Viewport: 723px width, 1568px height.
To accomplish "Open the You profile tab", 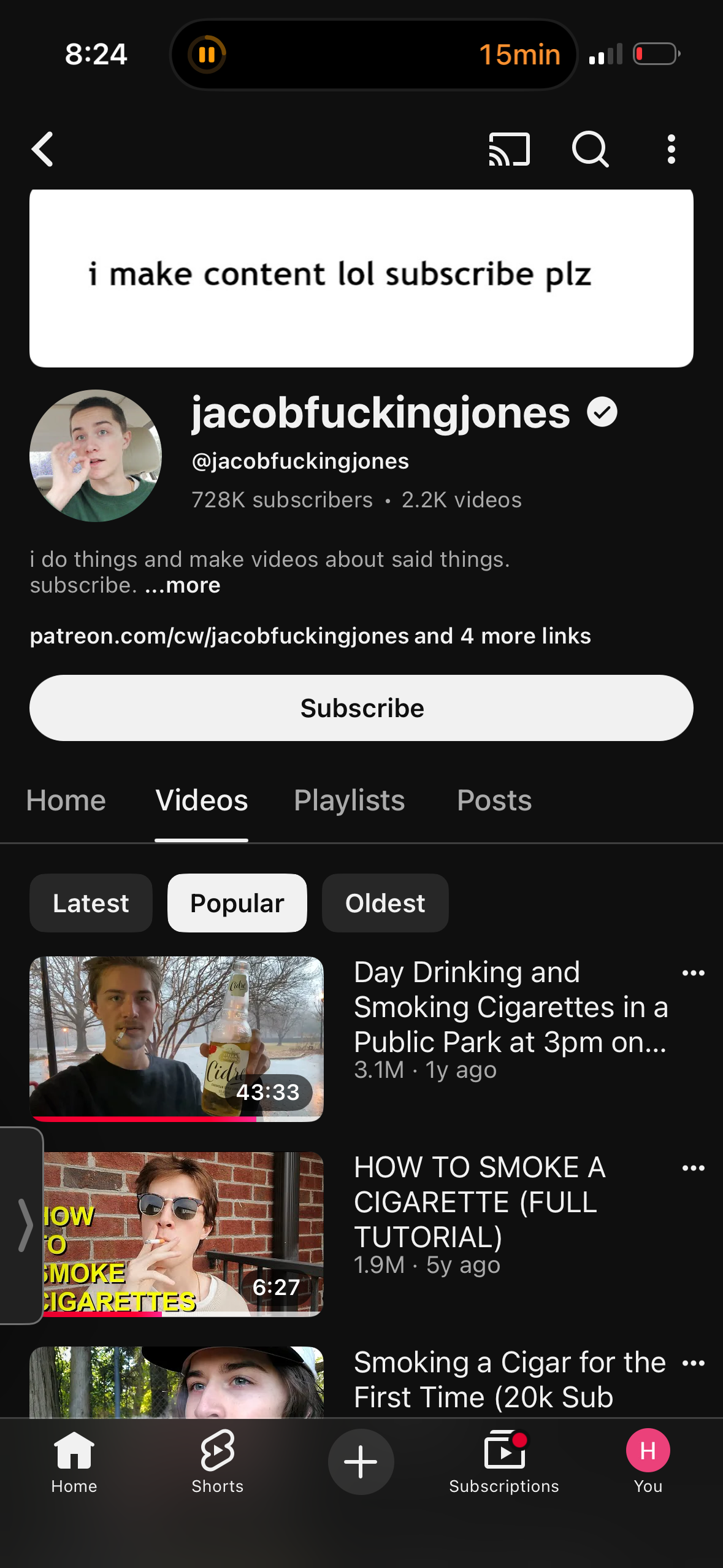I will tap(648, 1461).
